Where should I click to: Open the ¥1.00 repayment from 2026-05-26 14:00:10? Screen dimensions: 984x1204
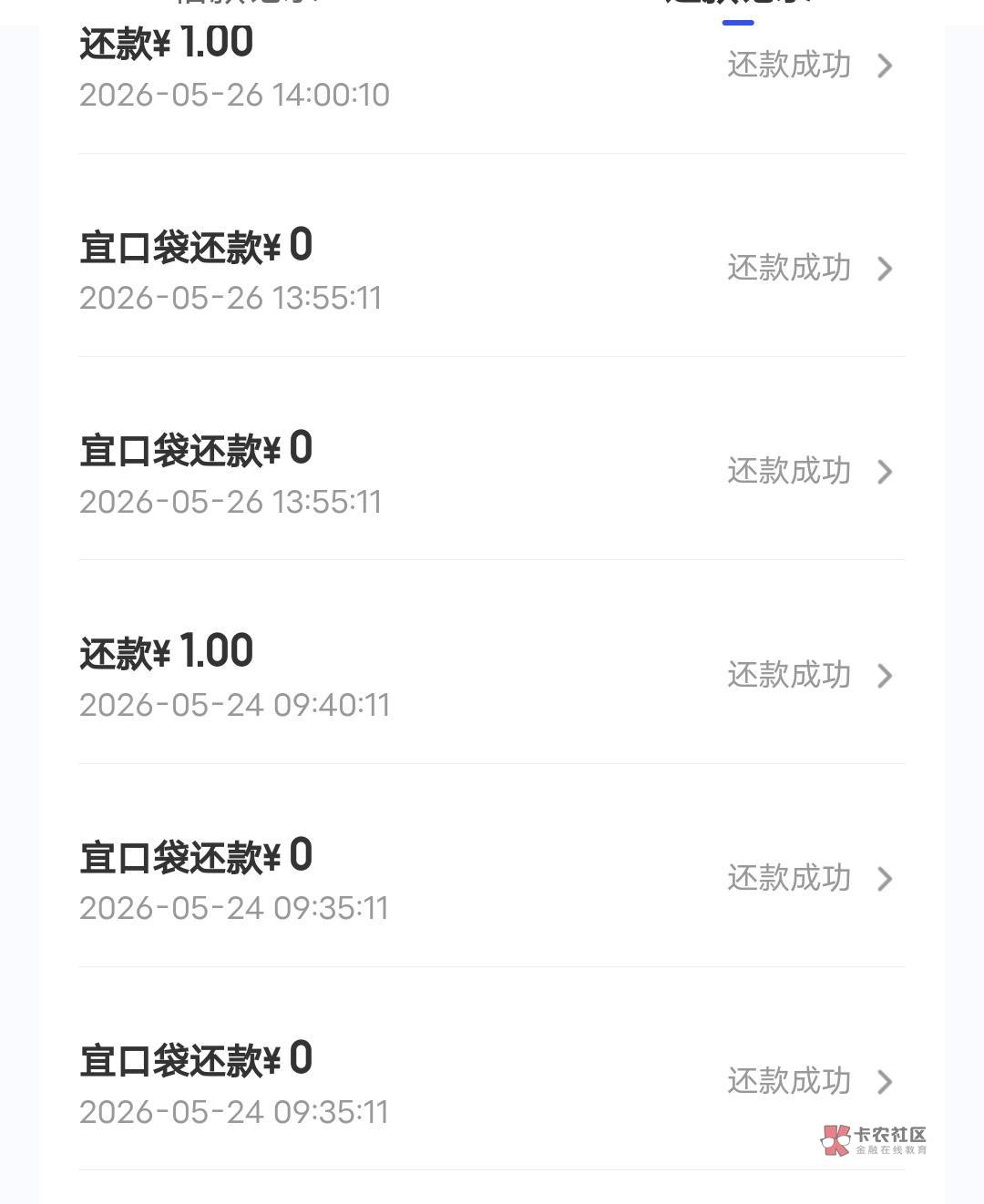[x=492, y=77]
